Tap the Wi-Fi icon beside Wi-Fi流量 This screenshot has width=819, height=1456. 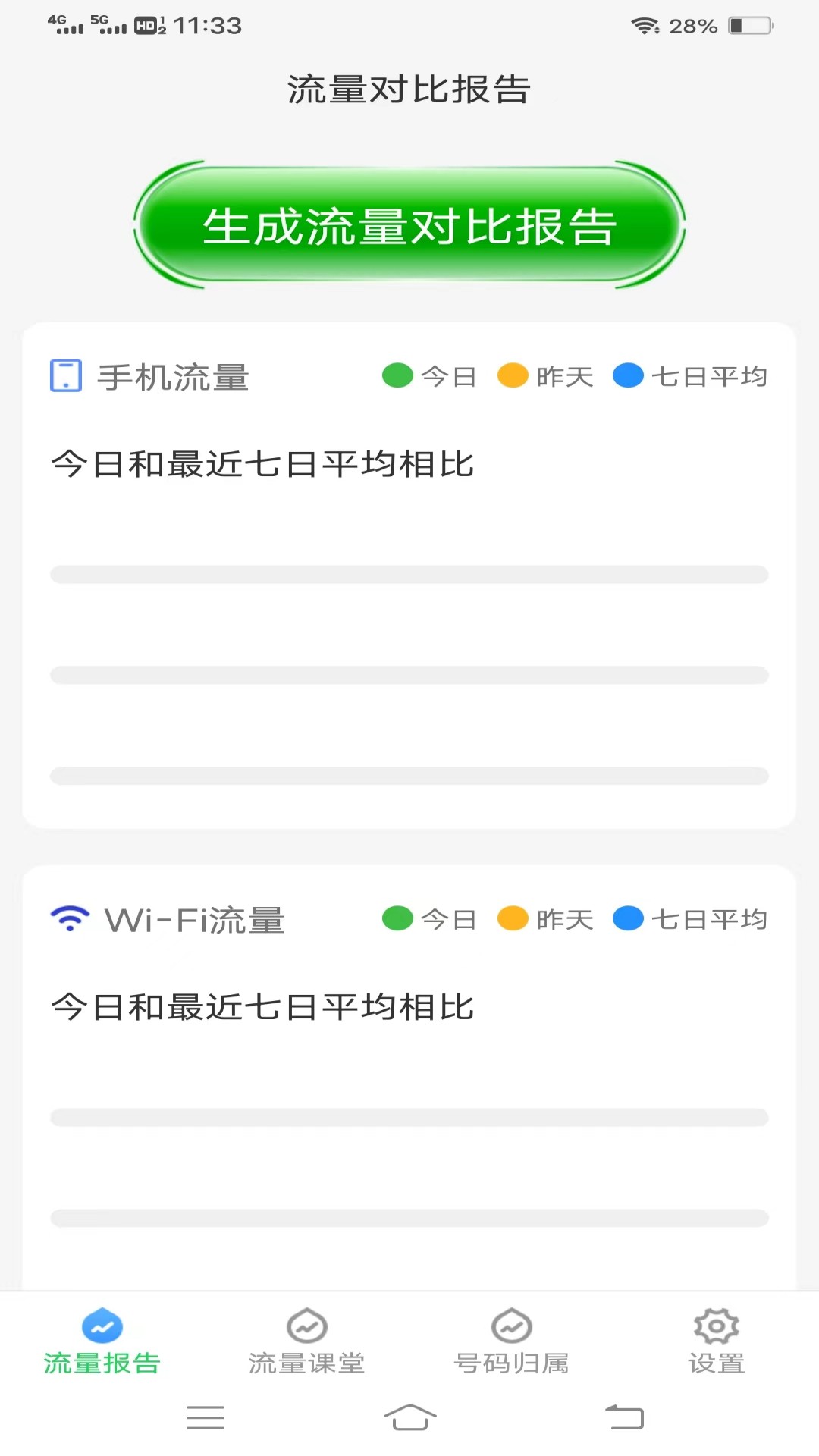point(69,917)
